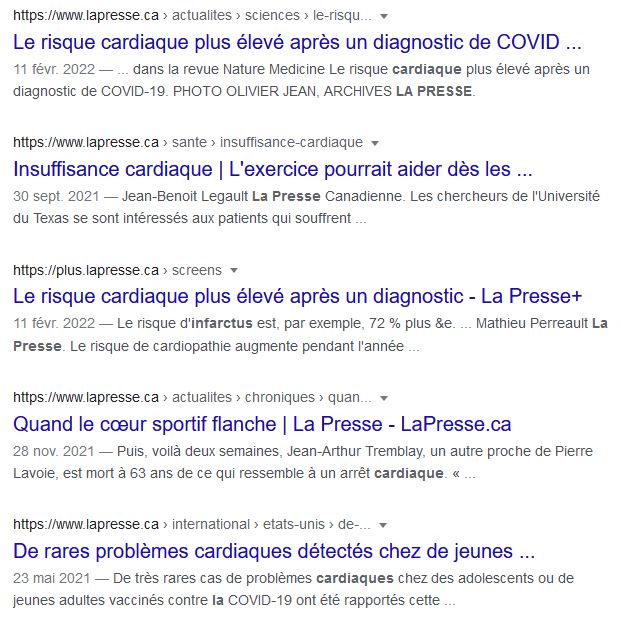This screenshot has width=621, height=634.
Task: Open 'Quand le cœur sportif flanche' article
Action: click(x=262, y=423)
